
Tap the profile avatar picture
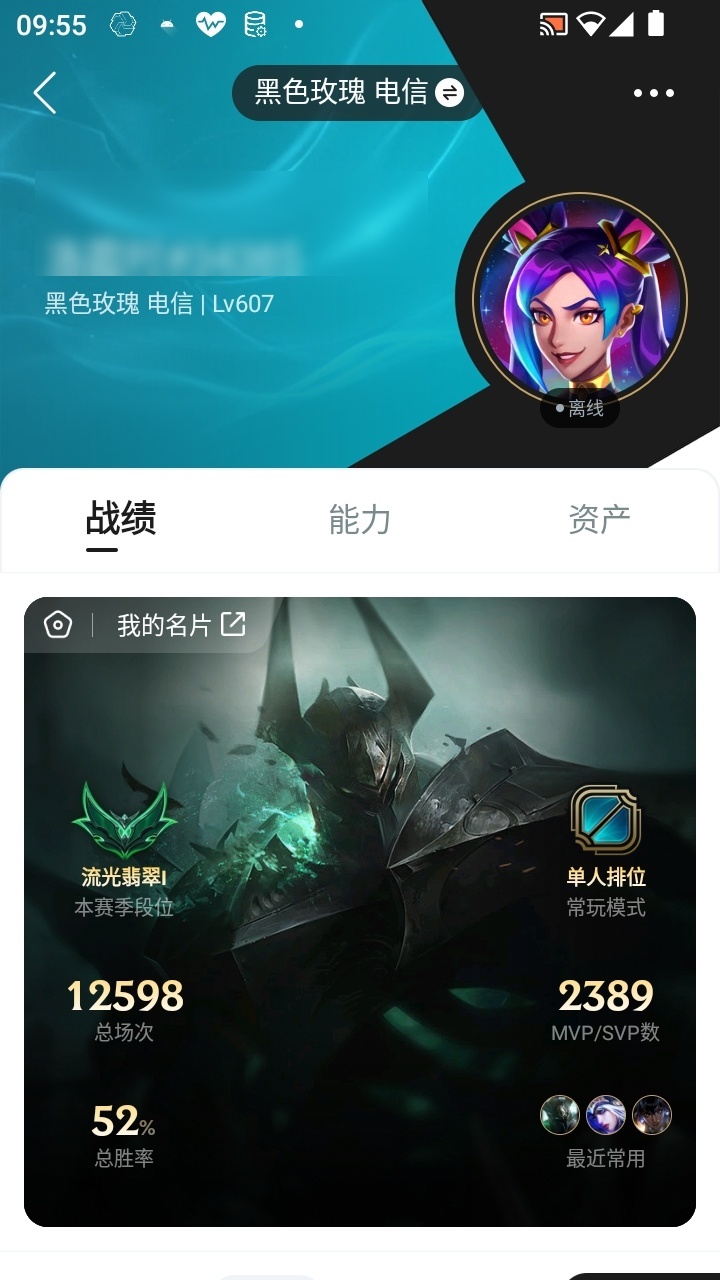point(580,300)
